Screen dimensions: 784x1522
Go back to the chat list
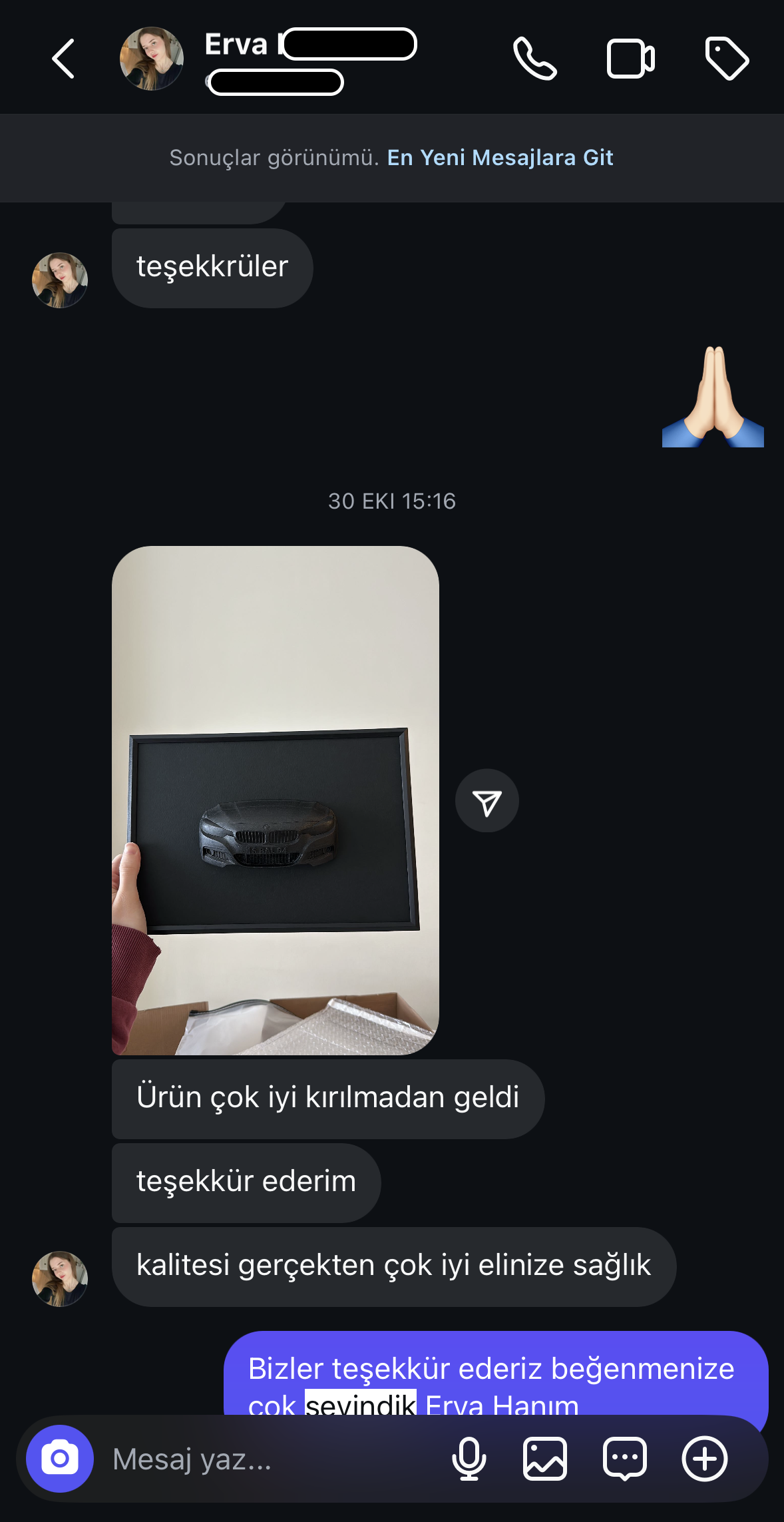point(63,59)
